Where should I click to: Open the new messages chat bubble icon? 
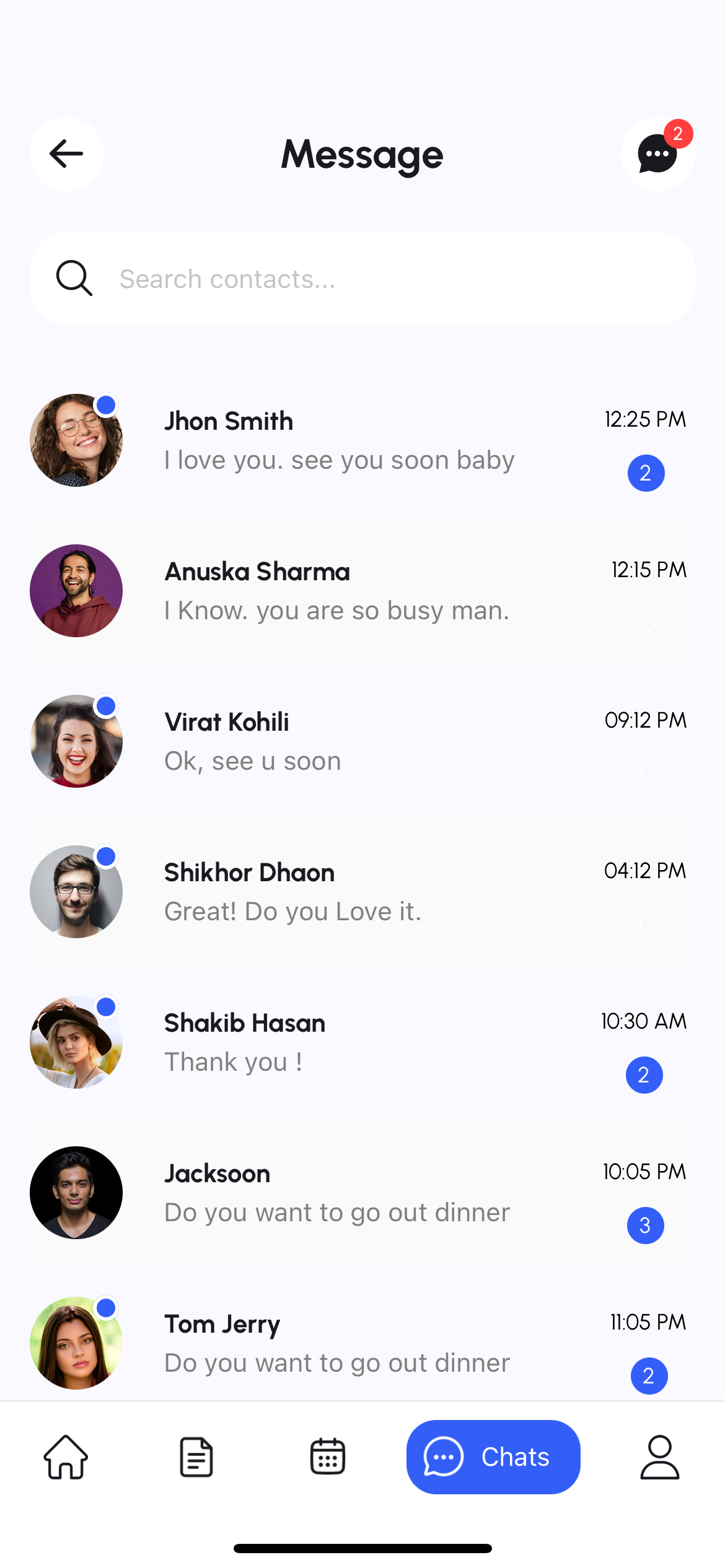tap(657, 154)
